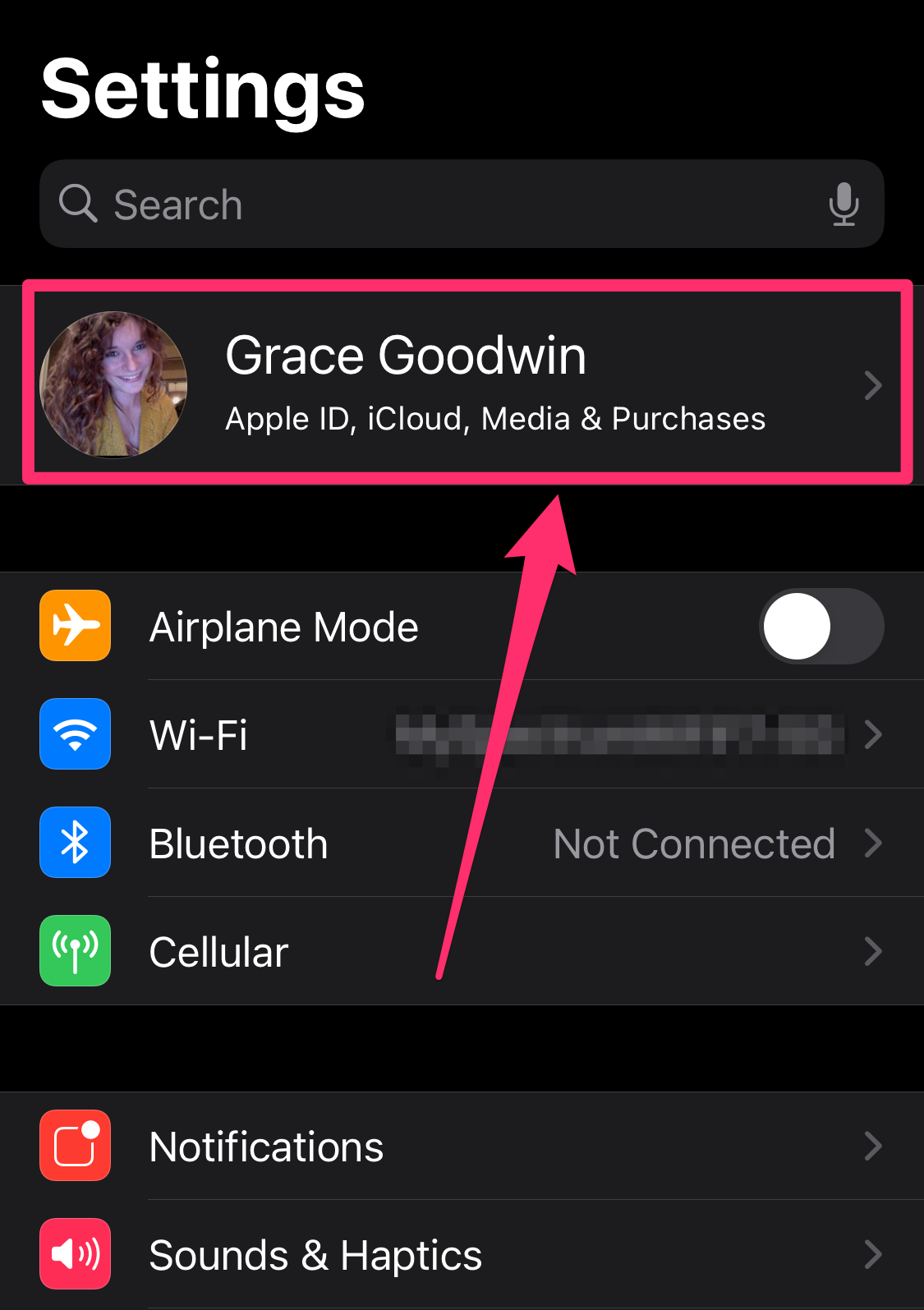This screenshot has height=1310, width=924.
Task: Tap the green Cellular antenna icon
Action: click(x=75, y=950)
